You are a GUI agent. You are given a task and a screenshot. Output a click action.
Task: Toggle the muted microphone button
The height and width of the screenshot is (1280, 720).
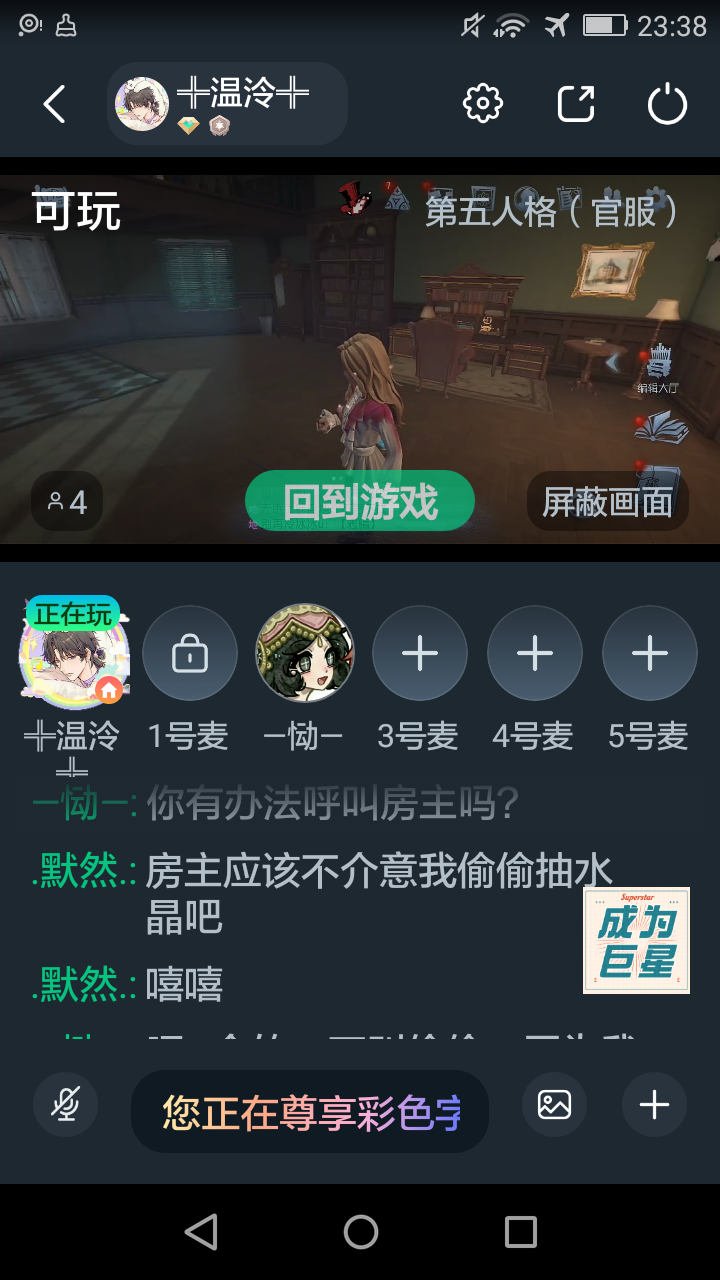point(66,1105)
